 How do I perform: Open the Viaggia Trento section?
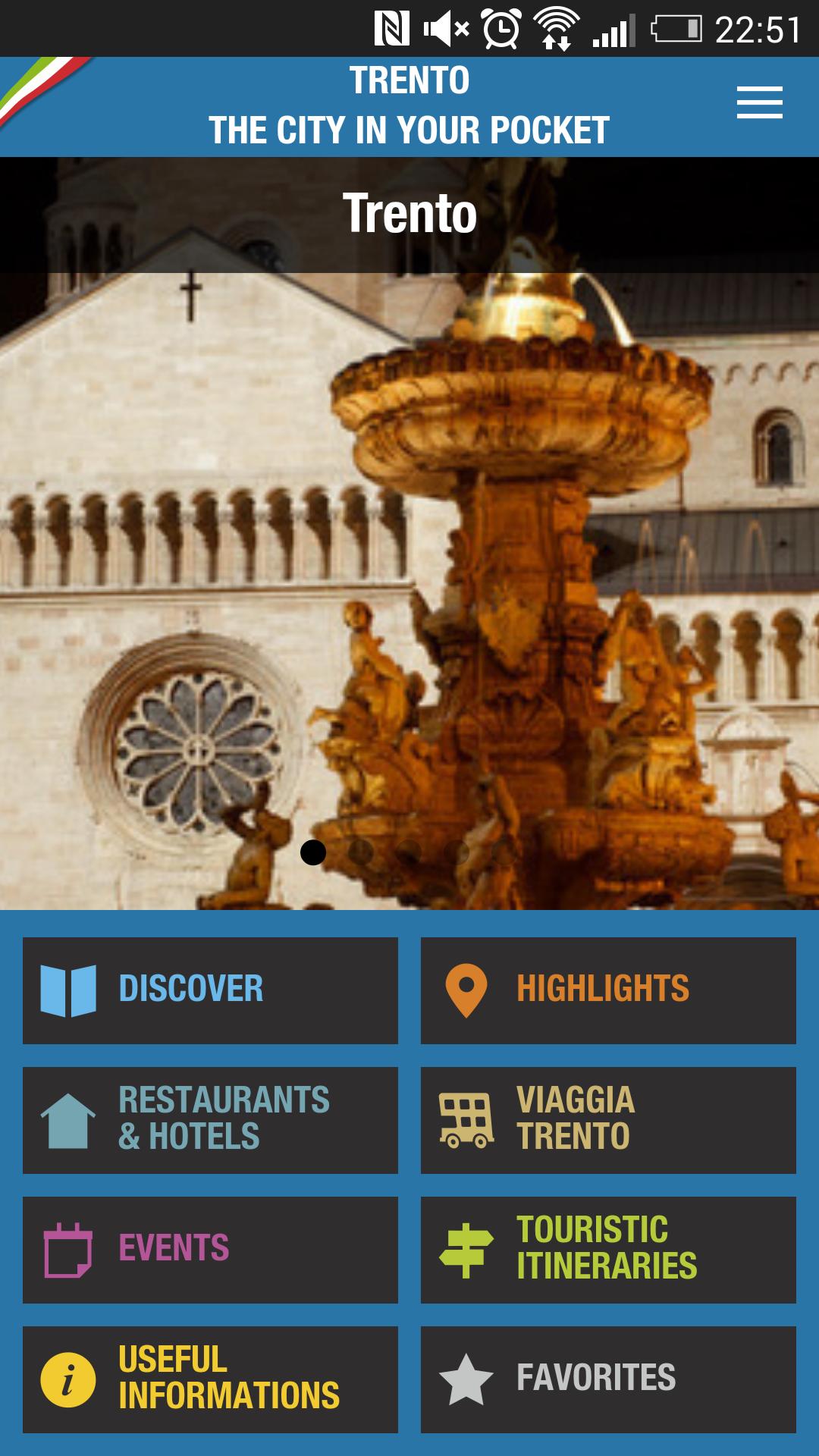point(607,1119)
